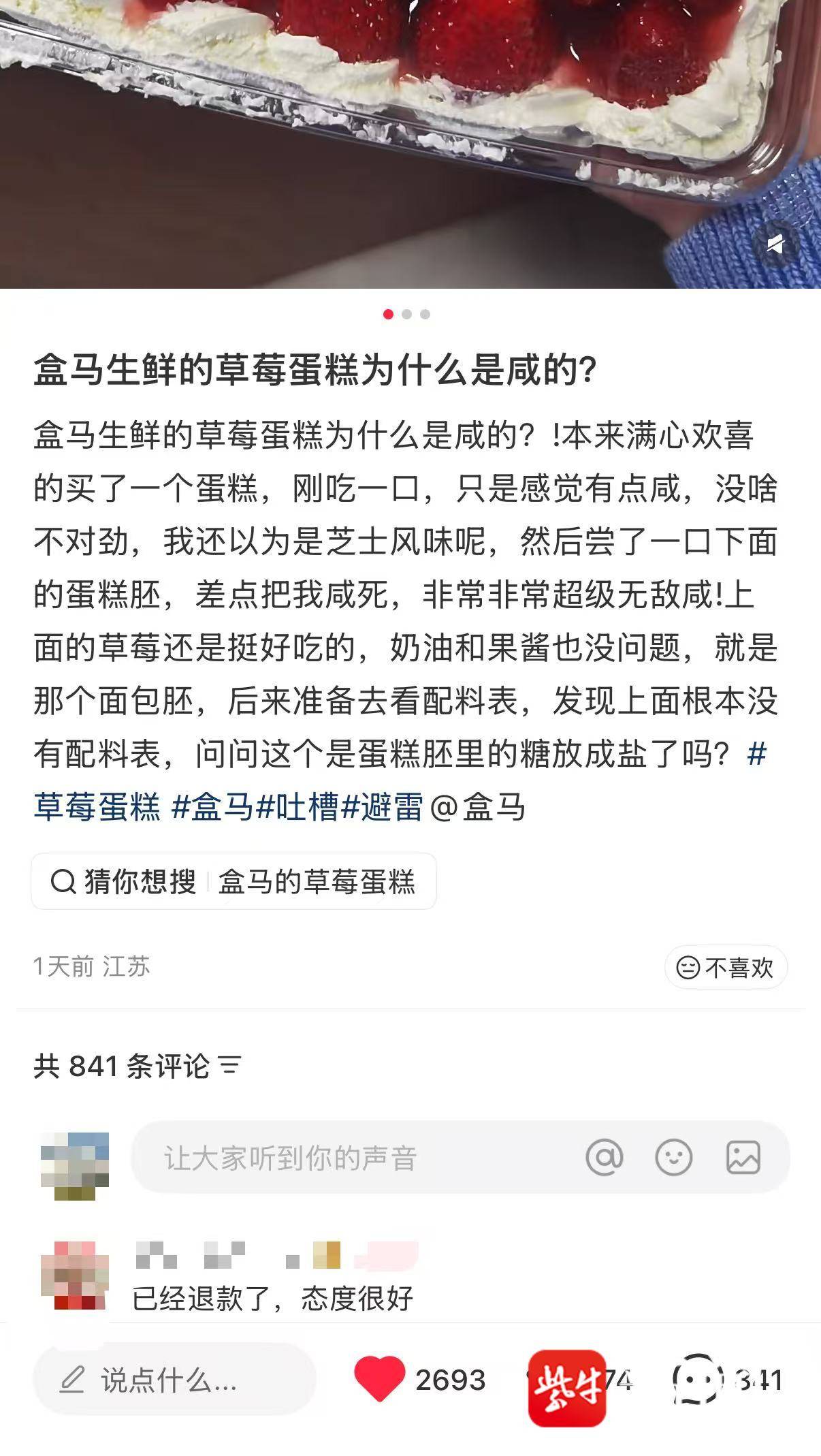Open the #盒马 hashtag link
Image resolution: width=821 pixels, height=1456 pixels.
[212, 807]
